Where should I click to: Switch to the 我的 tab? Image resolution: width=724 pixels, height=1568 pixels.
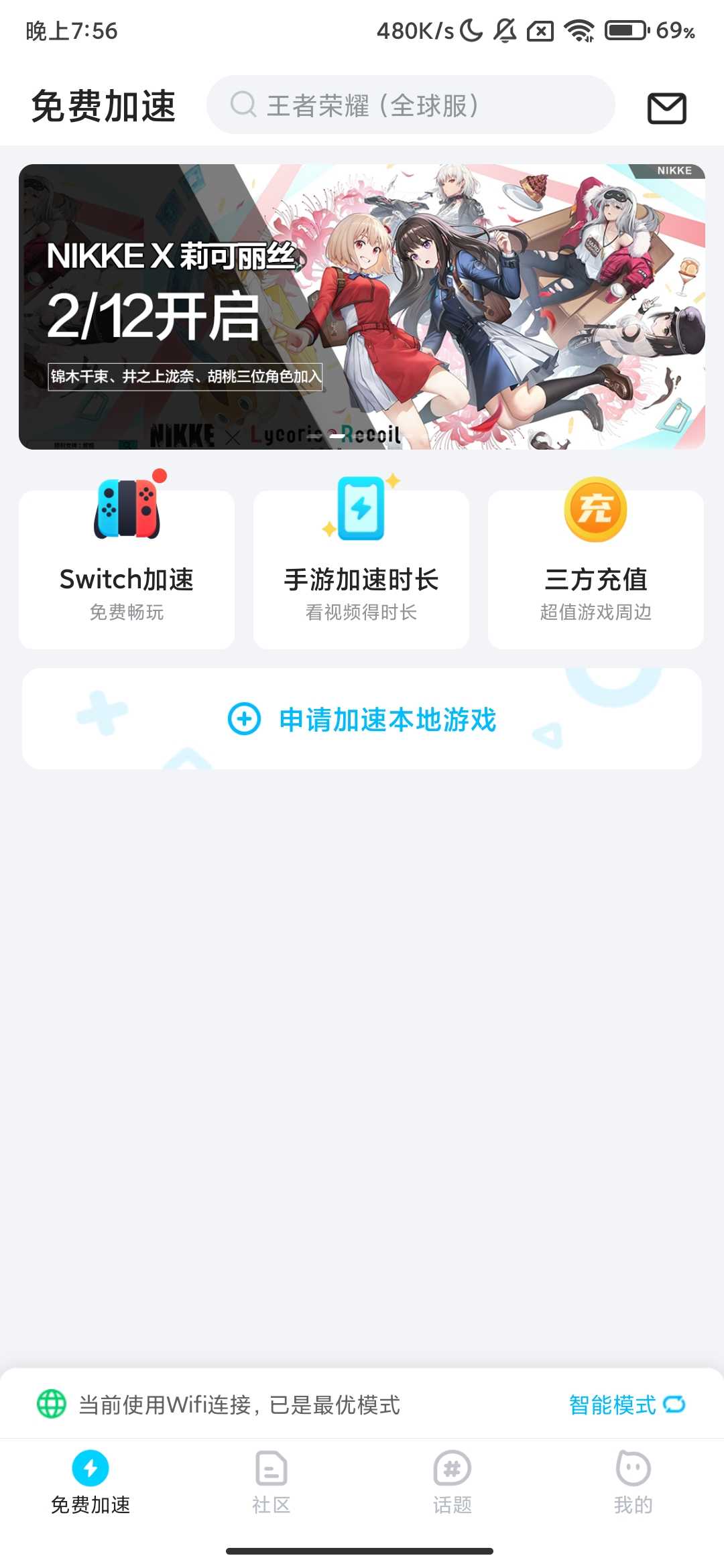click(633, 1478)
